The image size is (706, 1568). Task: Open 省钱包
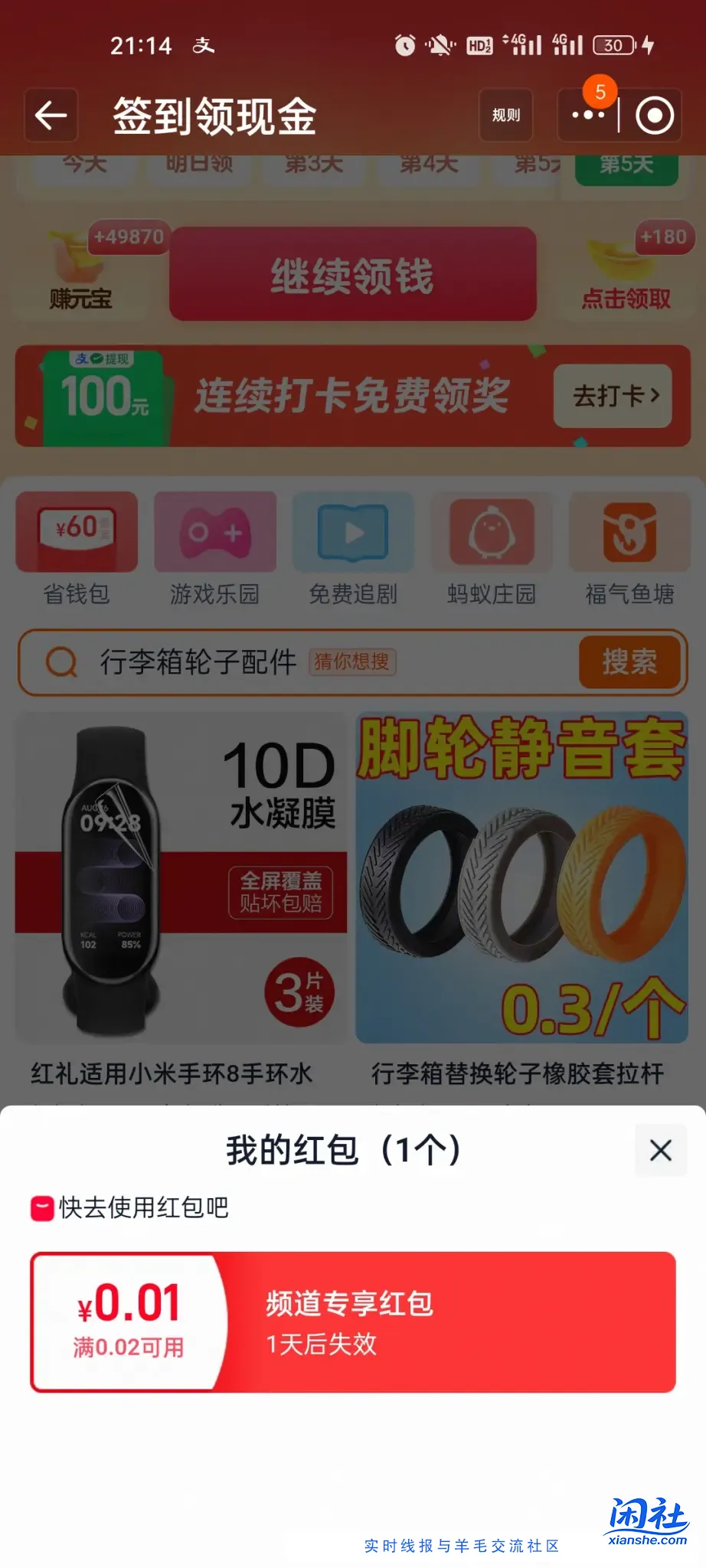coord(77,549)
